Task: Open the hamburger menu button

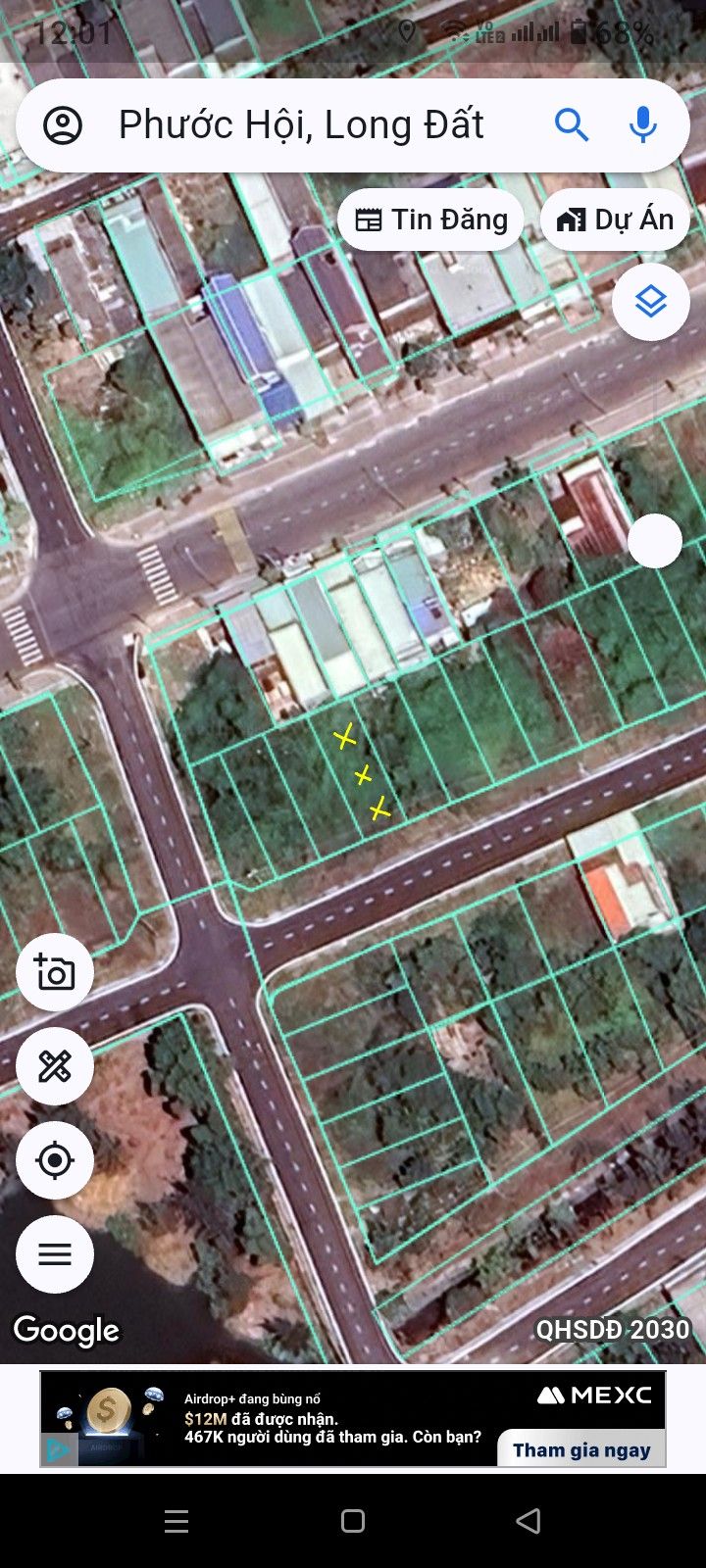Action: (x=55, y=1254)
